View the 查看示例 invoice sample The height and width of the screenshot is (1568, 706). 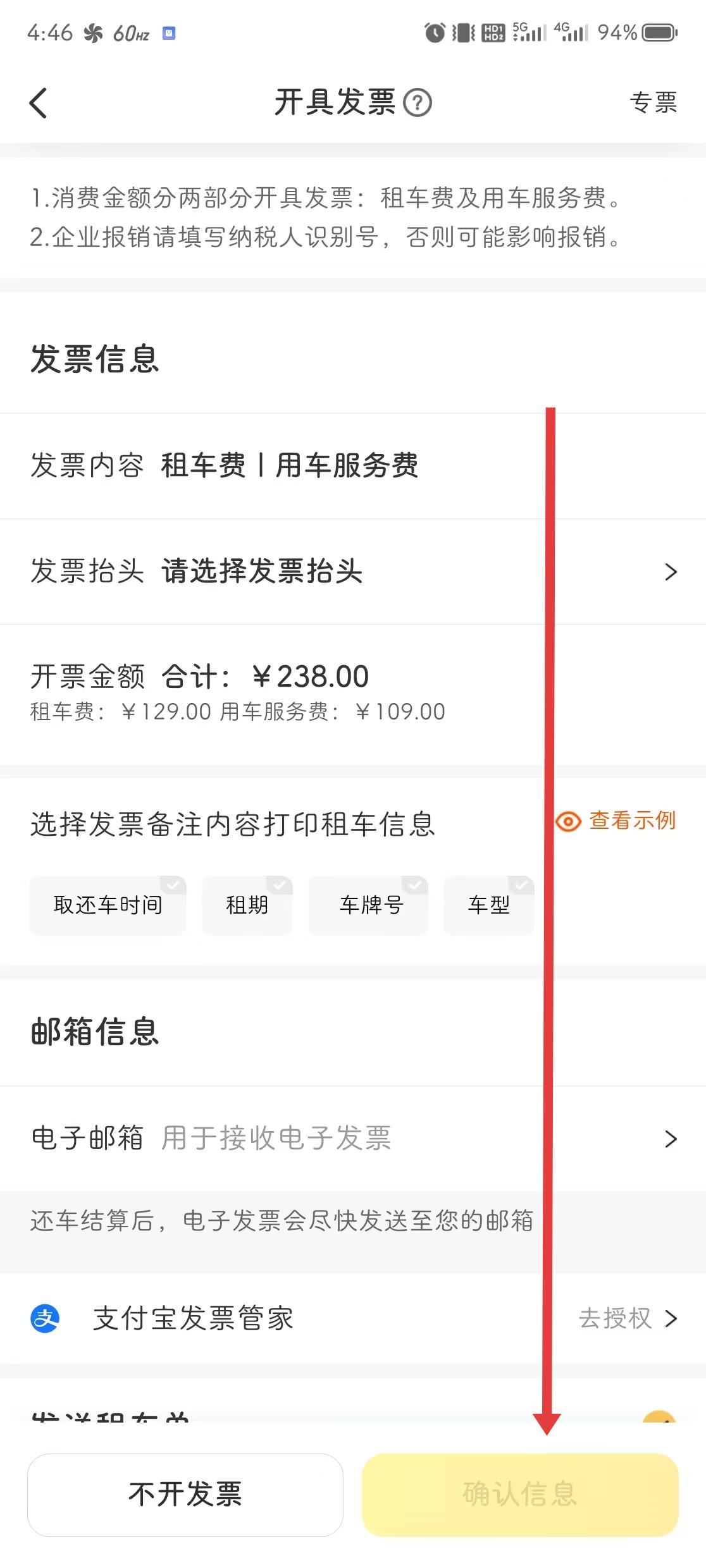[617, 821]
